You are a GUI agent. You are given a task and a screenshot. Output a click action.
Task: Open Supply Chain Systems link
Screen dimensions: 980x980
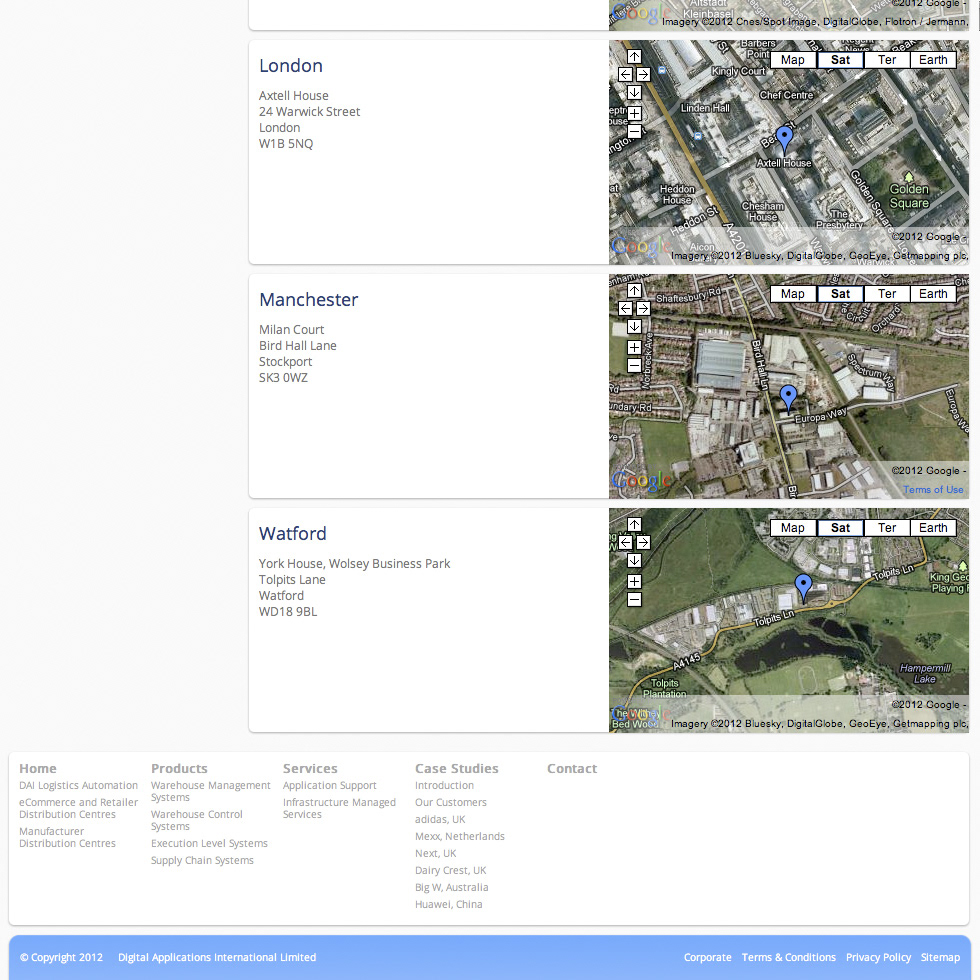202,860
